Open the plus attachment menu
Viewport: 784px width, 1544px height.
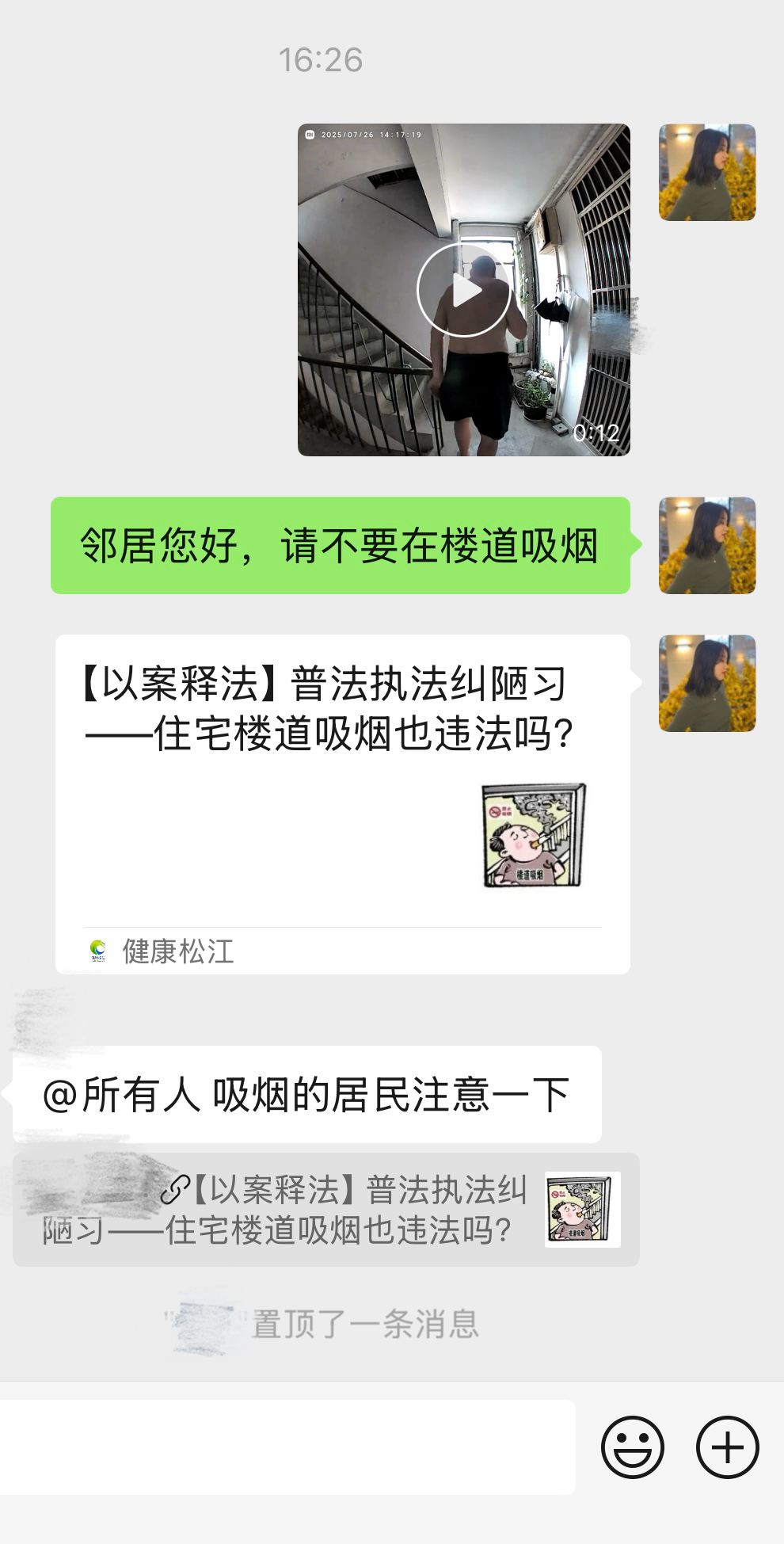[x=727, y=1447]
